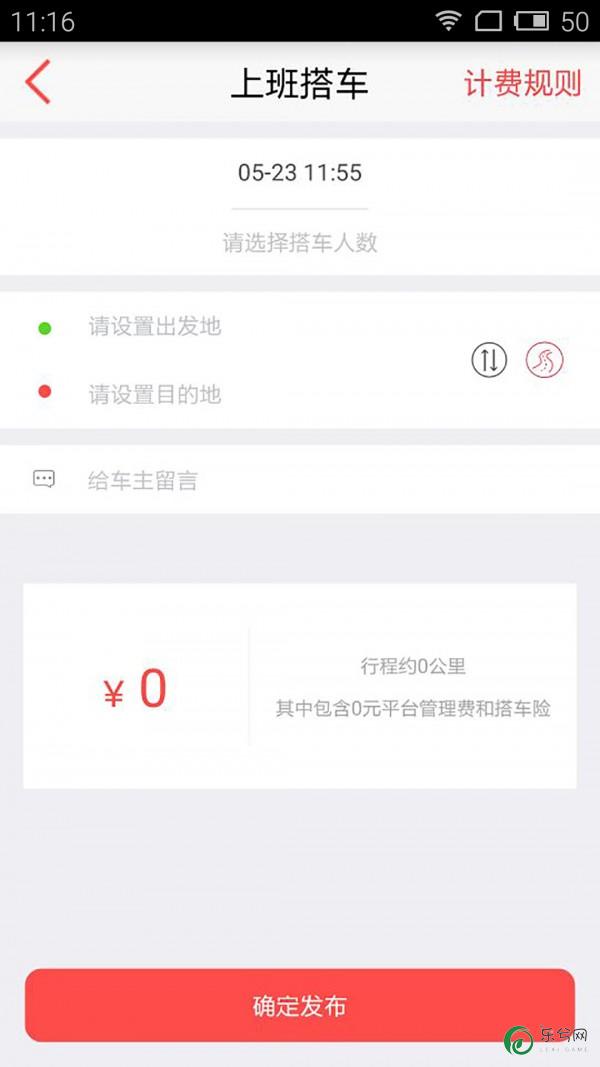Screen dimensions: 600x1067
Task: Open the red route icon
Action: (x=544, y=359)
